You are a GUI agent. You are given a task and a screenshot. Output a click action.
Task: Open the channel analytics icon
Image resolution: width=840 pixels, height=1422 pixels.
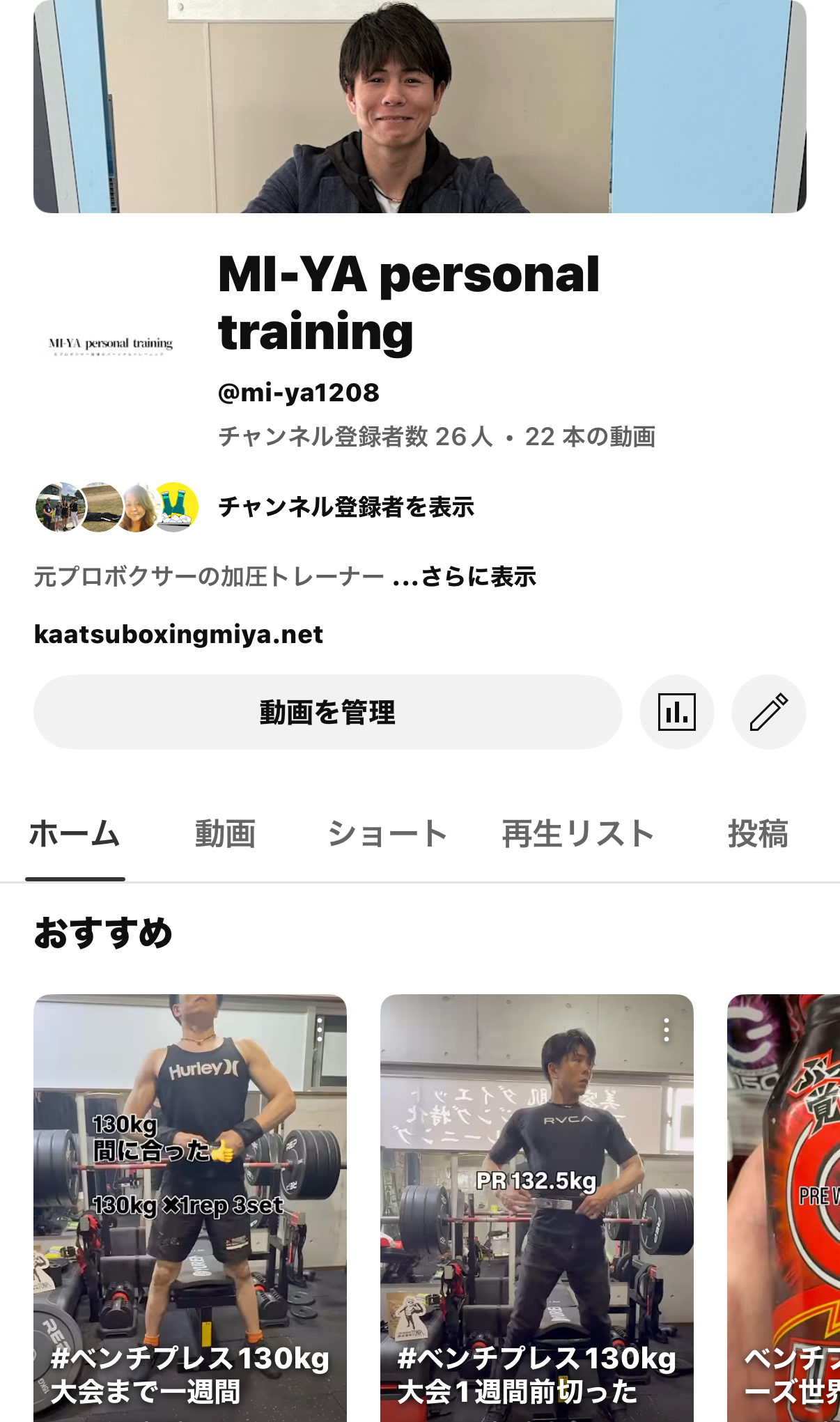pyautogui.click(x=676, y=712)
